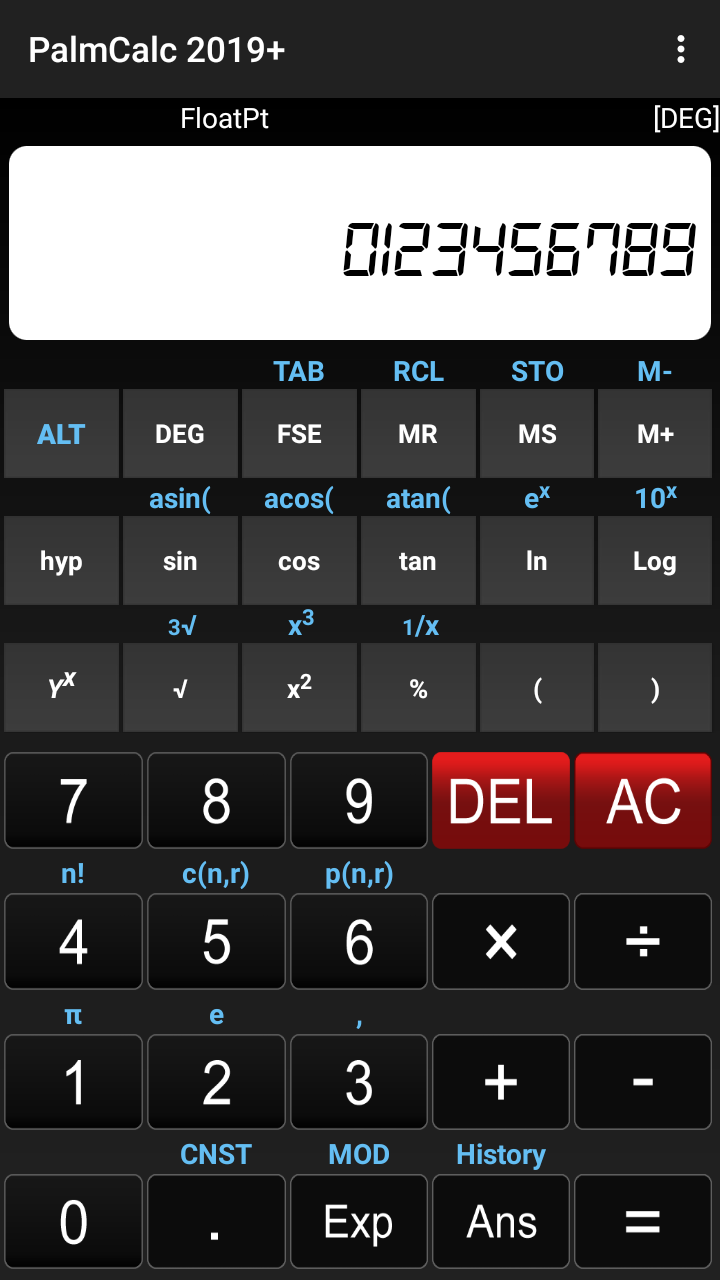The width and height of the screenshot is (720, 1280).
Task: Recall memory with MR key
Action: click(418, 434)
